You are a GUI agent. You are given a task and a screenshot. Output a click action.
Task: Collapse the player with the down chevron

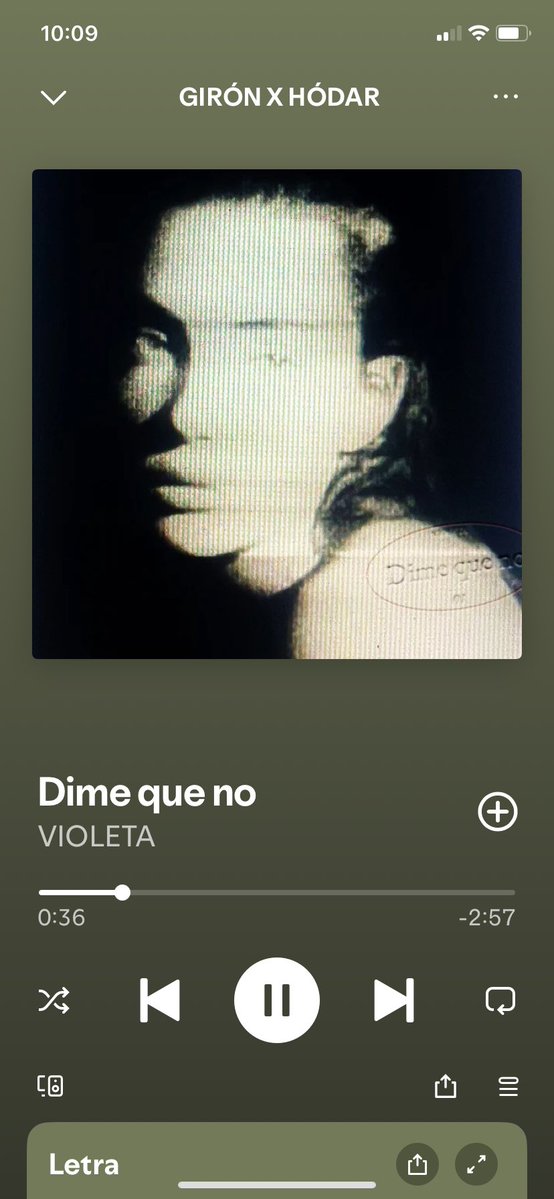coord(54,98)
